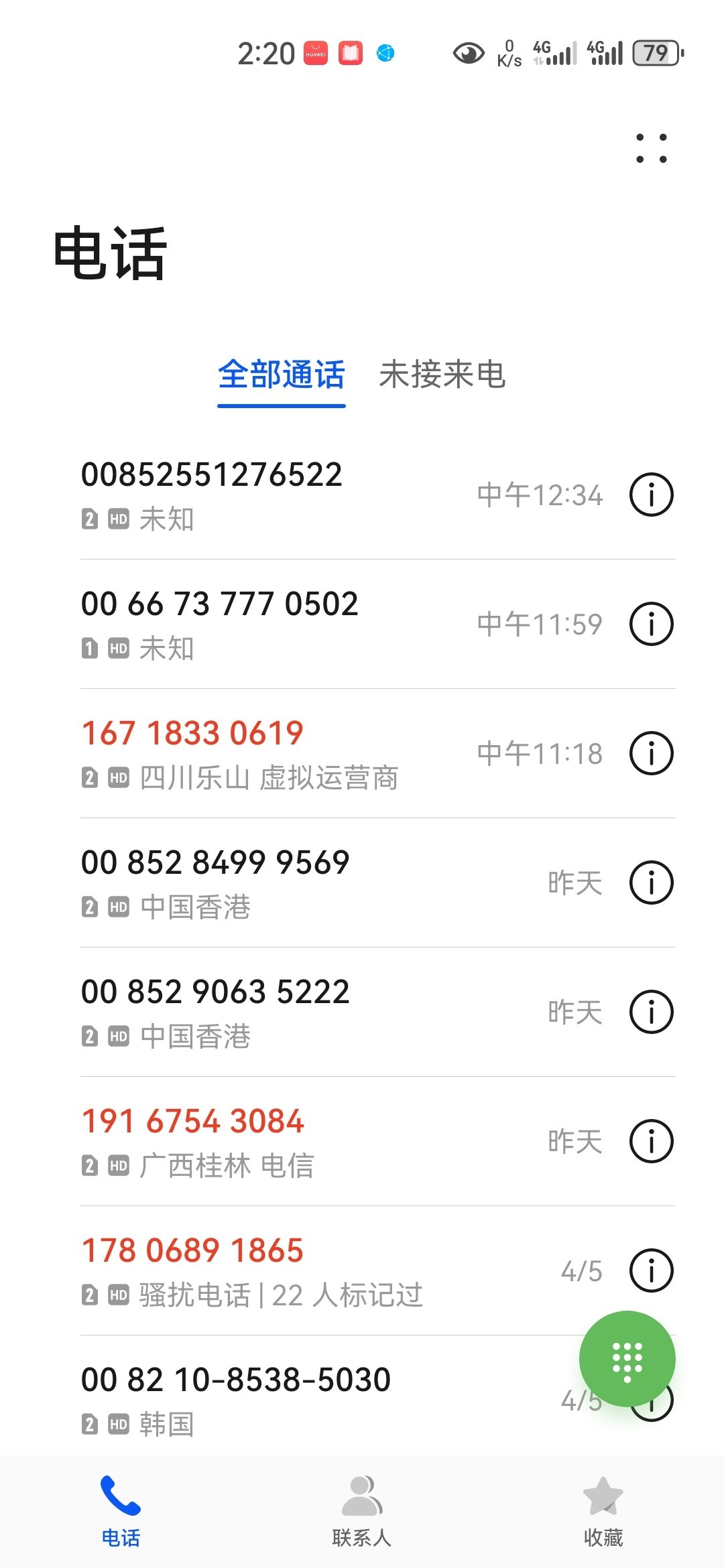Image resolution: width=724 pixels, height=1568 pixels.
Task: Select the 全部通话 tab
Action: [282, 374]
